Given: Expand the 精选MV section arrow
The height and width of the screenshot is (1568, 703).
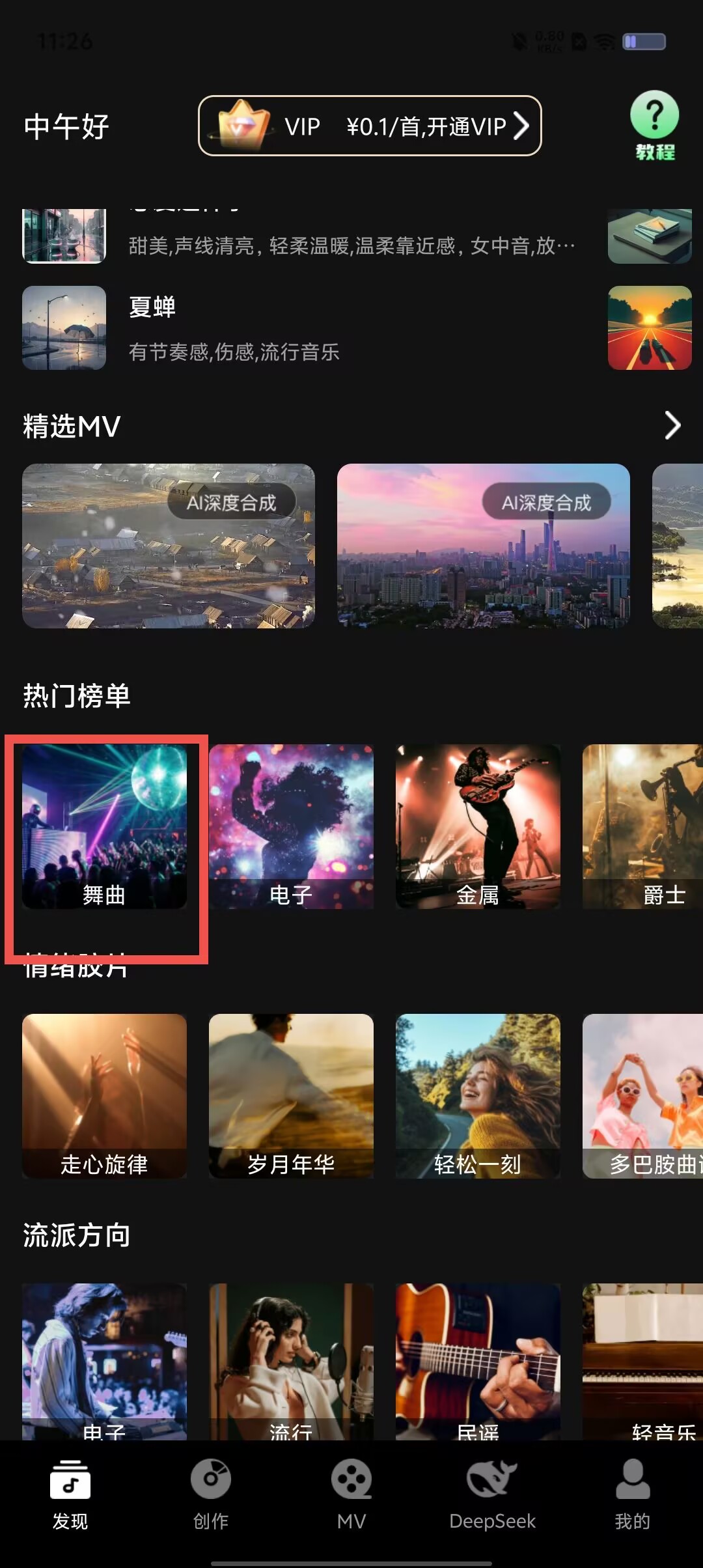Looking at the screenshot, I should click(x=672, y=426).
